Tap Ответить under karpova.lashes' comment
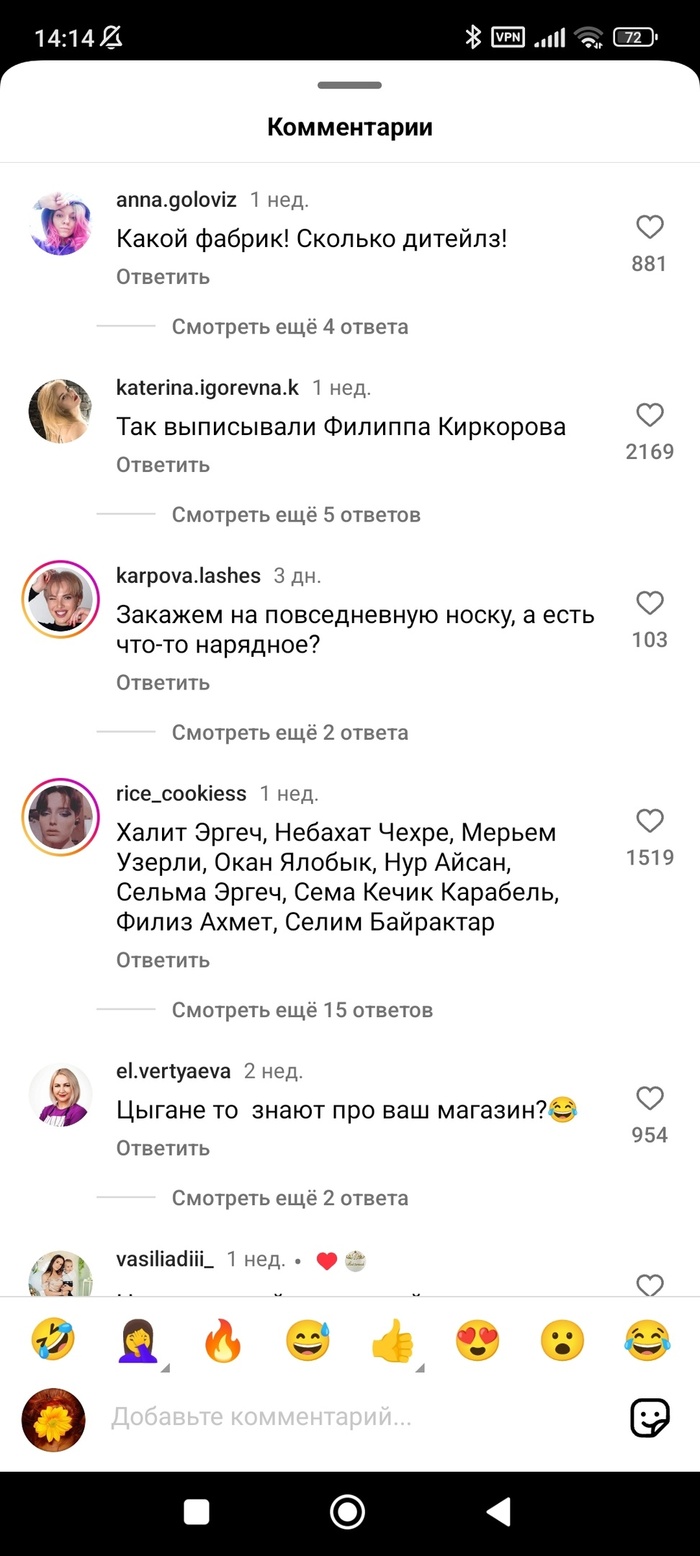The image size is (700, 1556). (163, 683)
